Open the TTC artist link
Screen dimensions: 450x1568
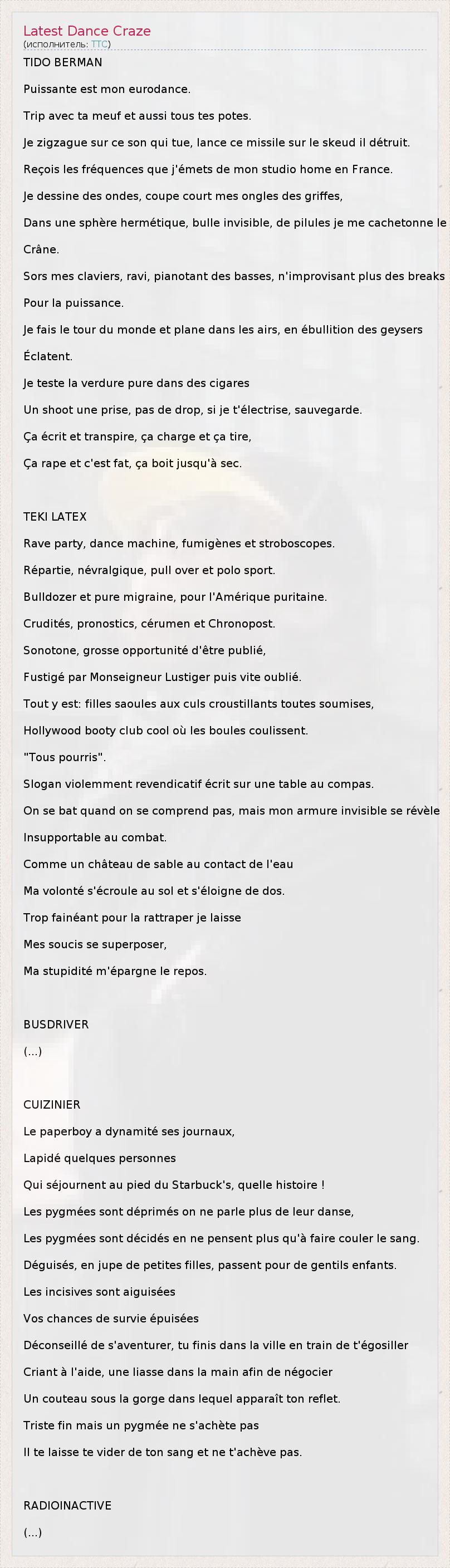pos(99,45)
